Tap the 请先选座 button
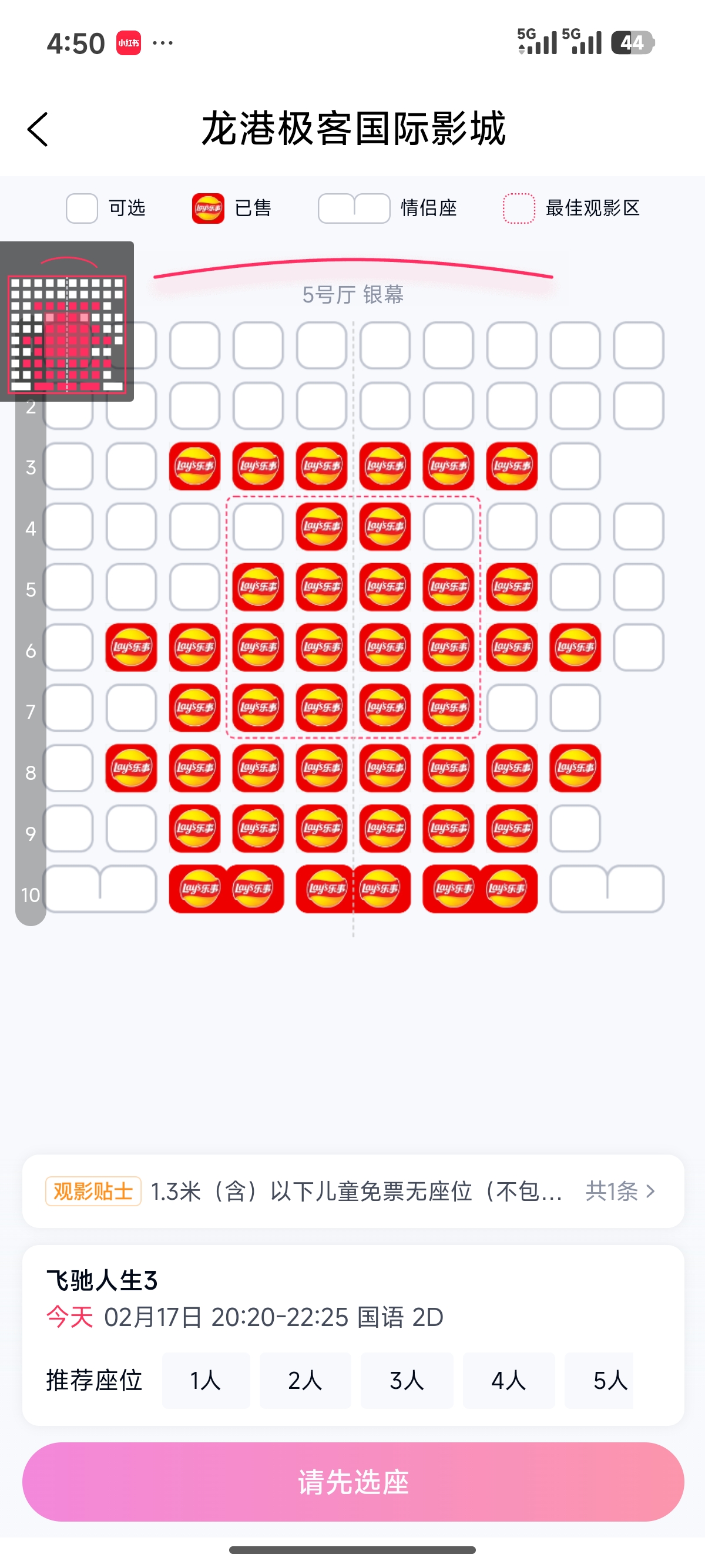Screen dimensions: 705x1568 tap(353, 1482)
